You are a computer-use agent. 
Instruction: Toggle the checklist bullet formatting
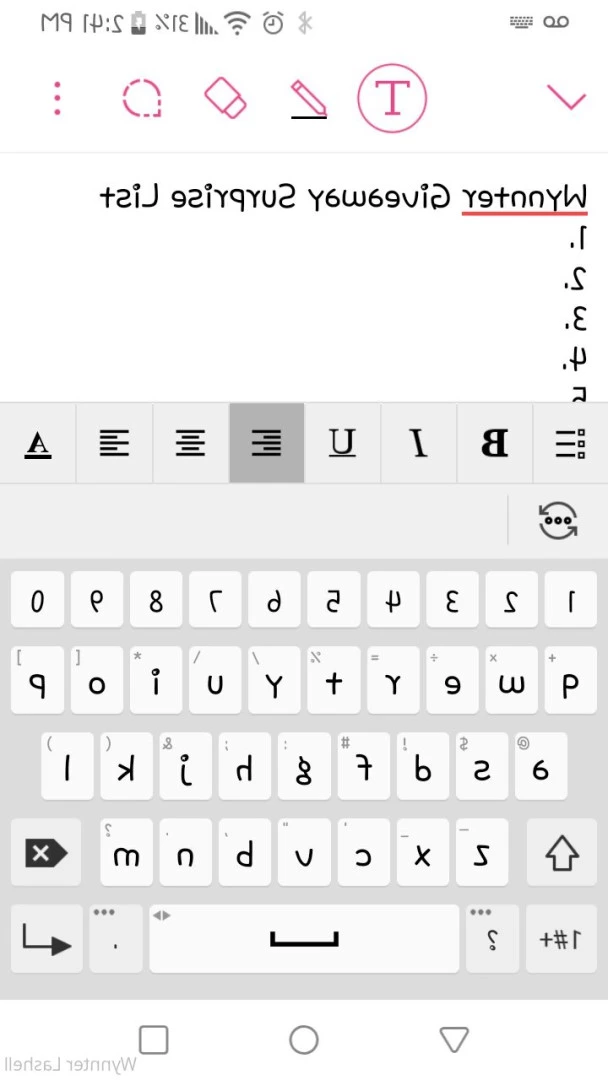coord(570,443)
